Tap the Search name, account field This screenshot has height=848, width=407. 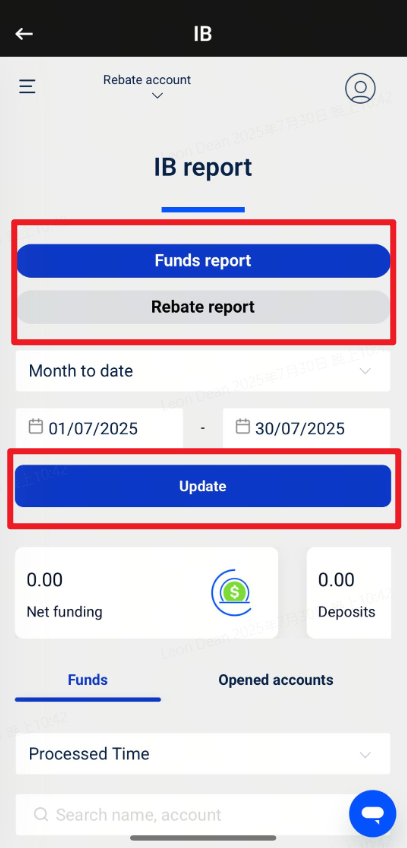point(184,814)
